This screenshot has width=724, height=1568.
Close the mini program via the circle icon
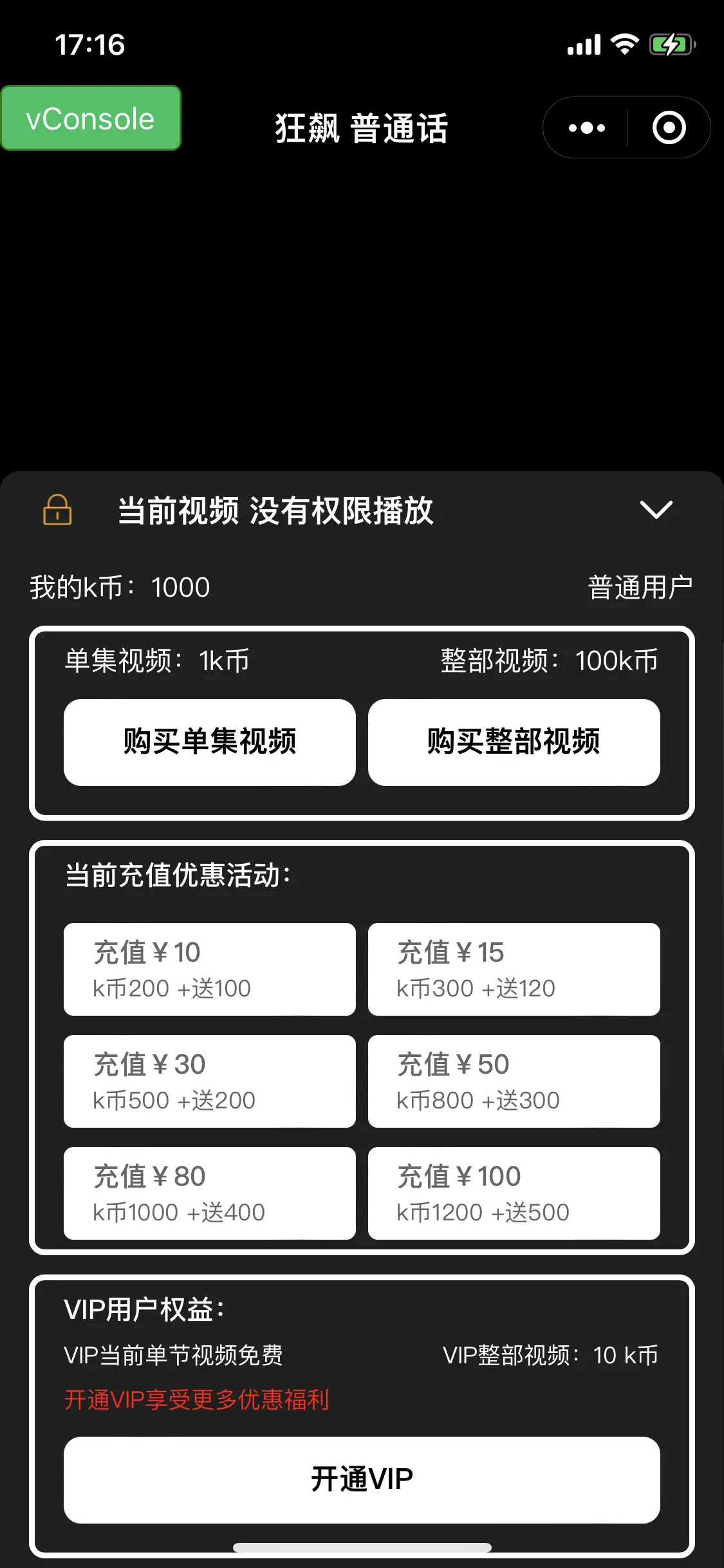(669, 127)
